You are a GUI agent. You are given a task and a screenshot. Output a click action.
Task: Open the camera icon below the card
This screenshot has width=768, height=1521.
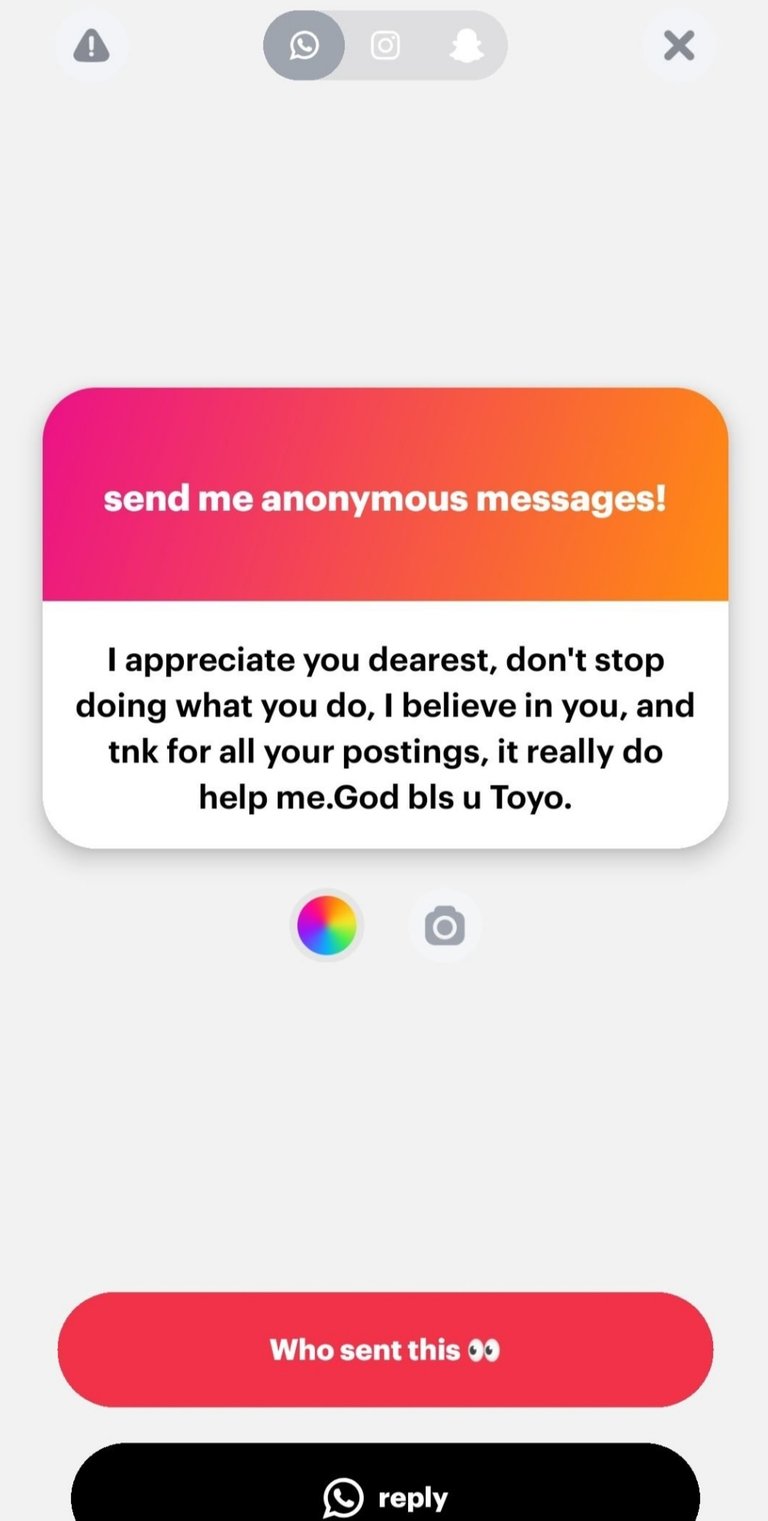tap(445, 926)
